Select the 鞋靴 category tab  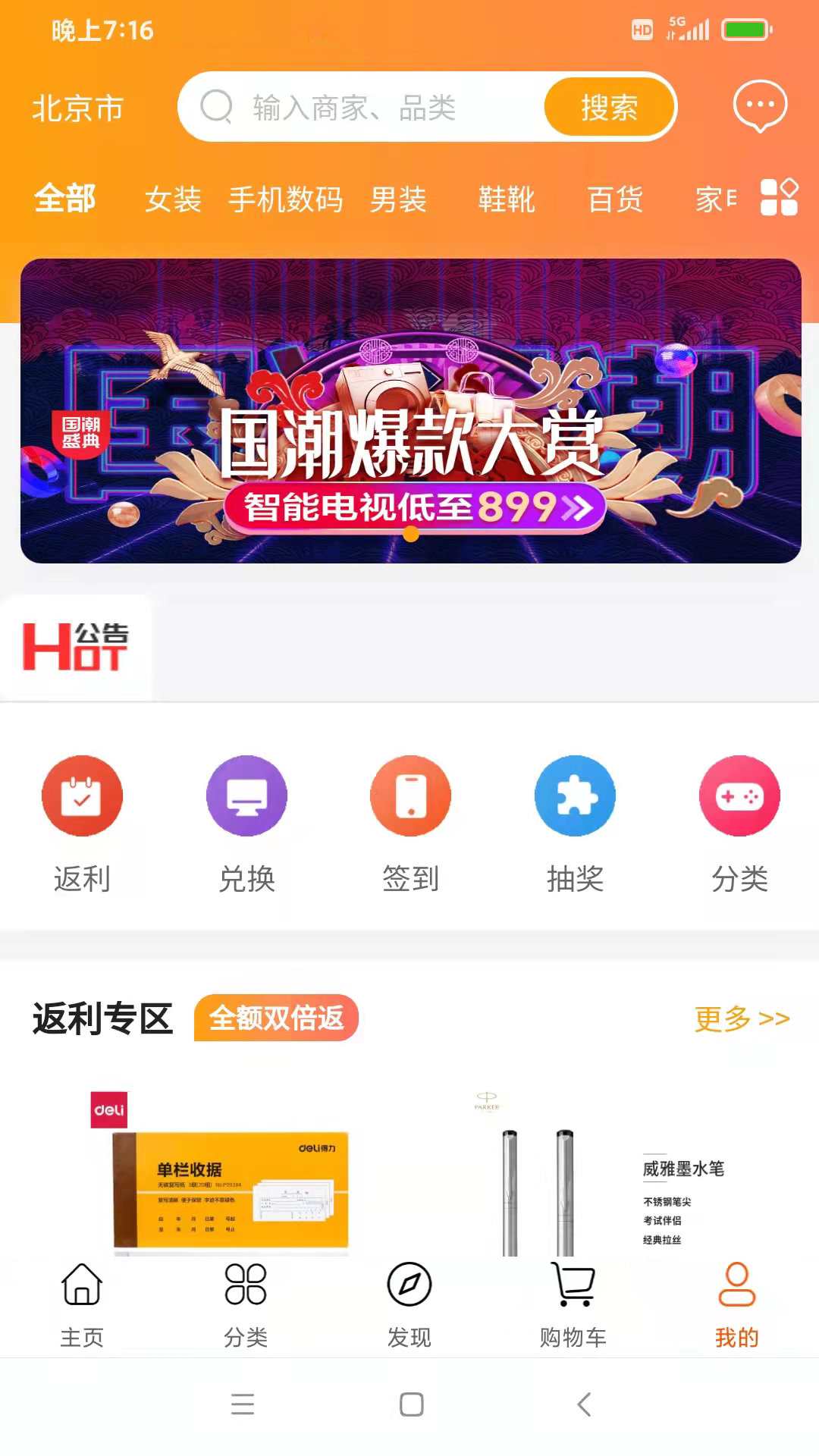pyautogui.click(x=507, y=200)
